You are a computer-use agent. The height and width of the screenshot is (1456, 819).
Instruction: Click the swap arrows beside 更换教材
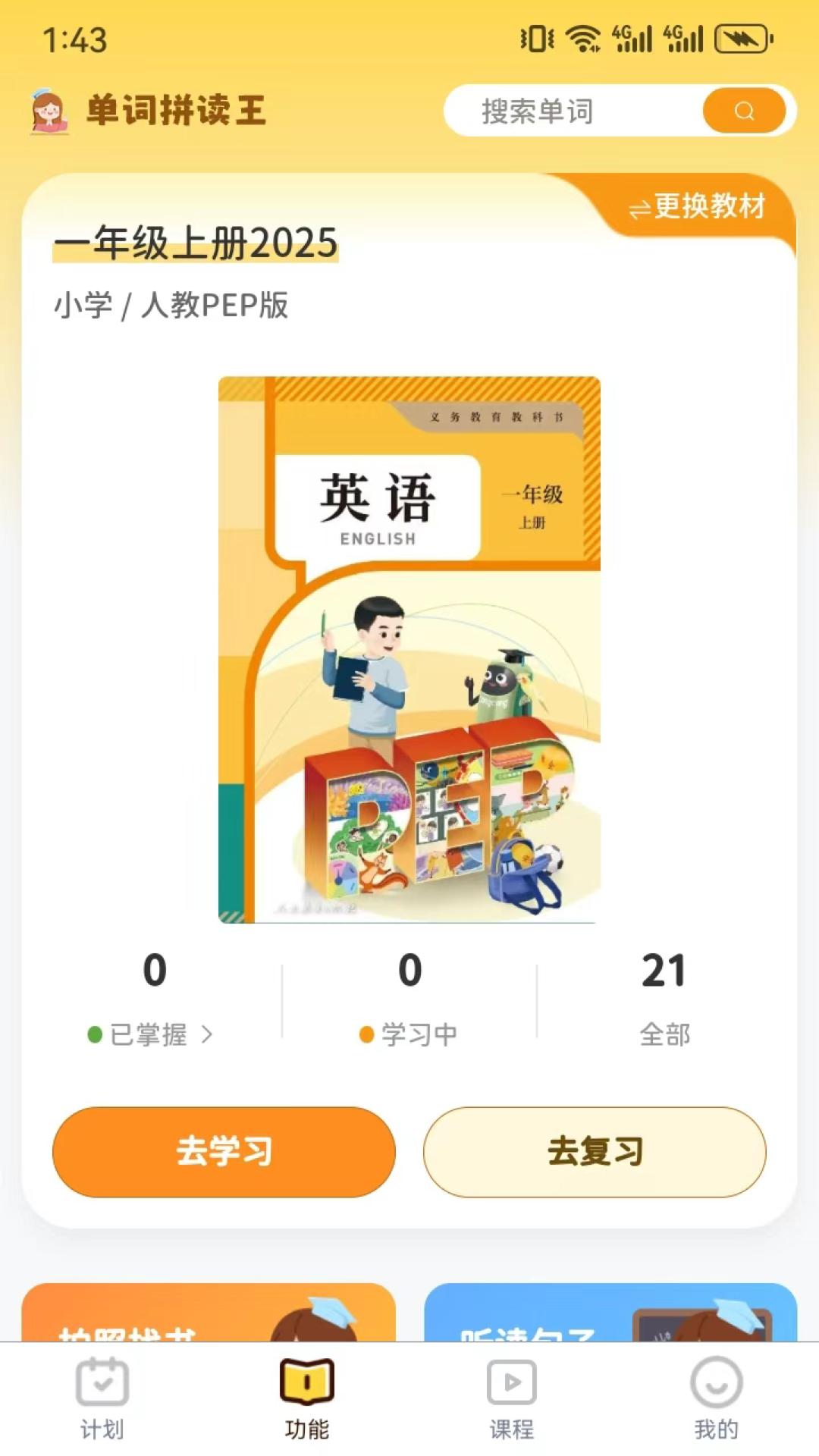point(639,205)
